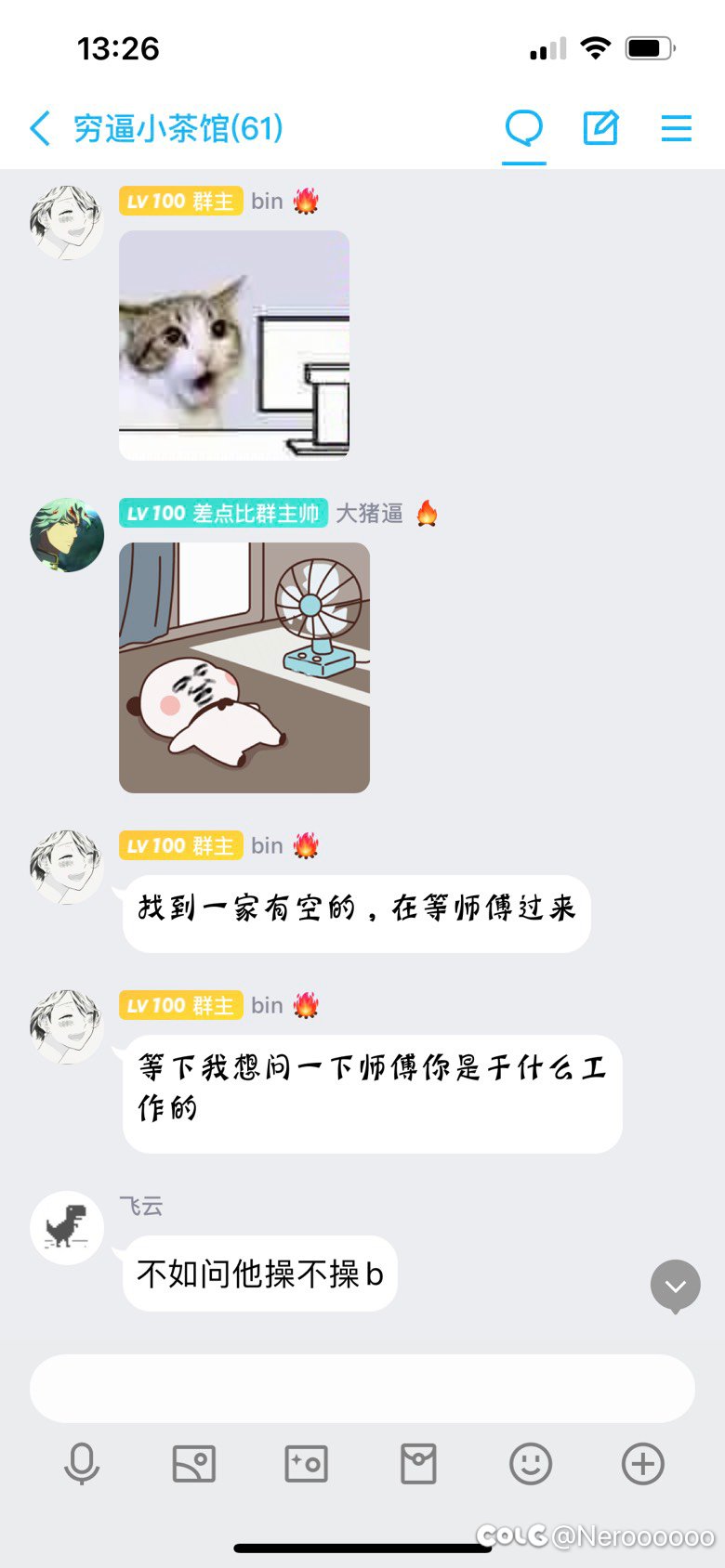View the panda and fan sticker from 大猪逼
The image size is (725, 1568).
(x=244, y=668)
